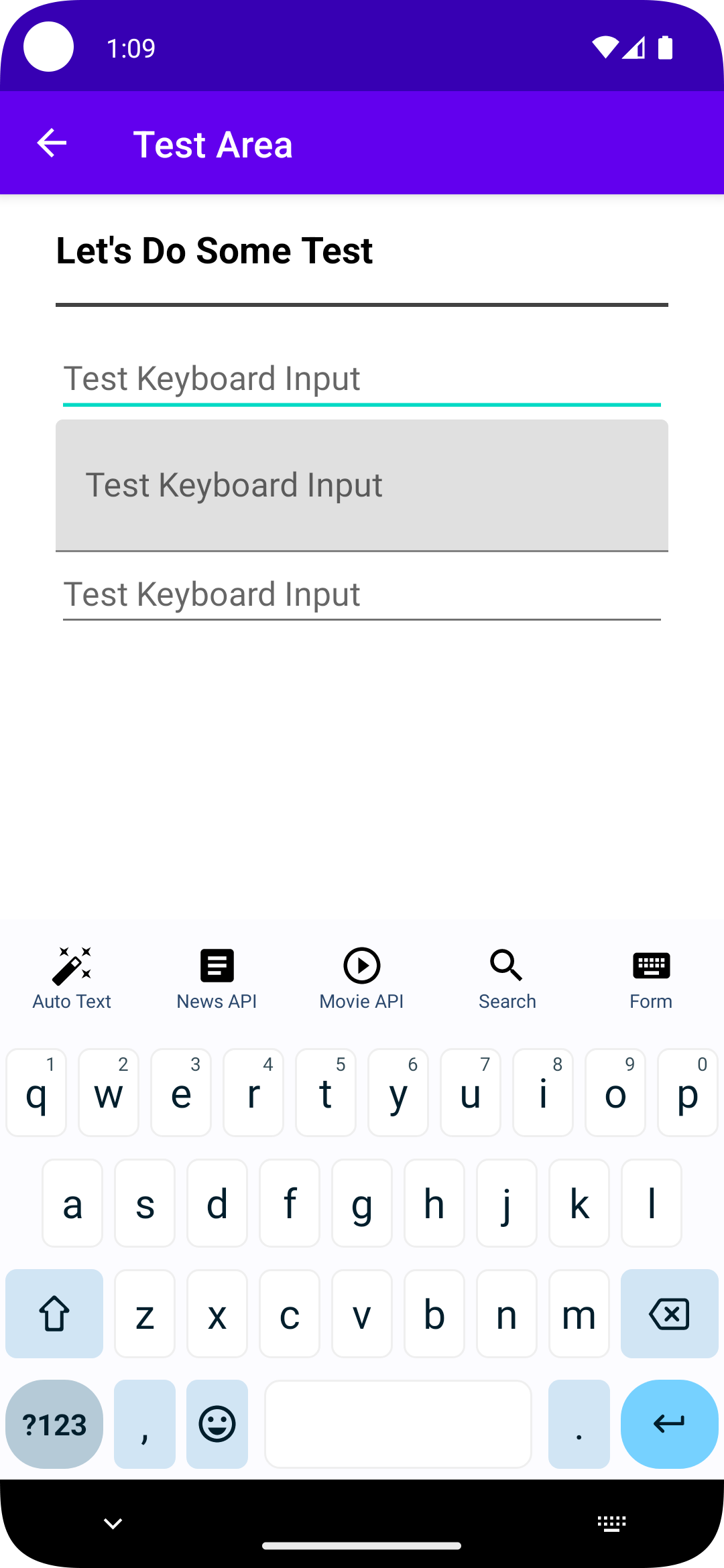
Task: Open the keyboard switcher icon
Action: 611,1523
